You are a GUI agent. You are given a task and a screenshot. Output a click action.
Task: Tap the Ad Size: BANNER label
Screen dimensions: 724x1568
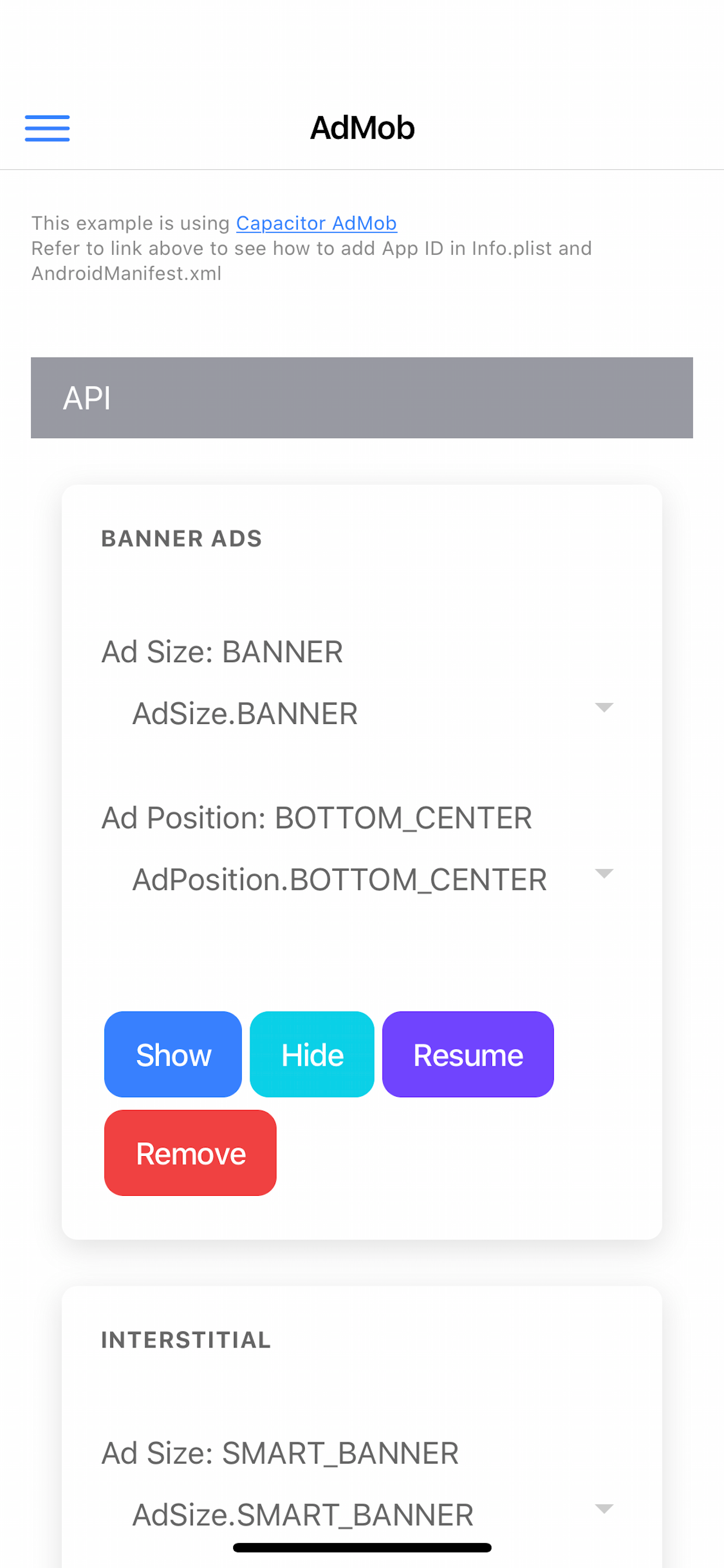[222, 652]
